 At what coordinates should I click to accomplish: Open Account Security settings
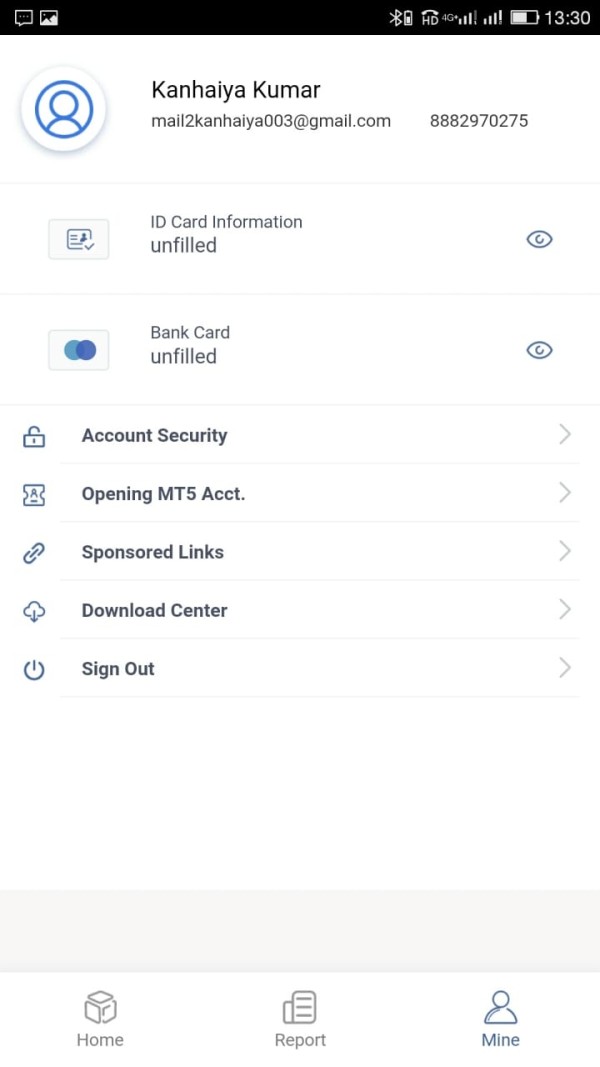coord(300,435)
